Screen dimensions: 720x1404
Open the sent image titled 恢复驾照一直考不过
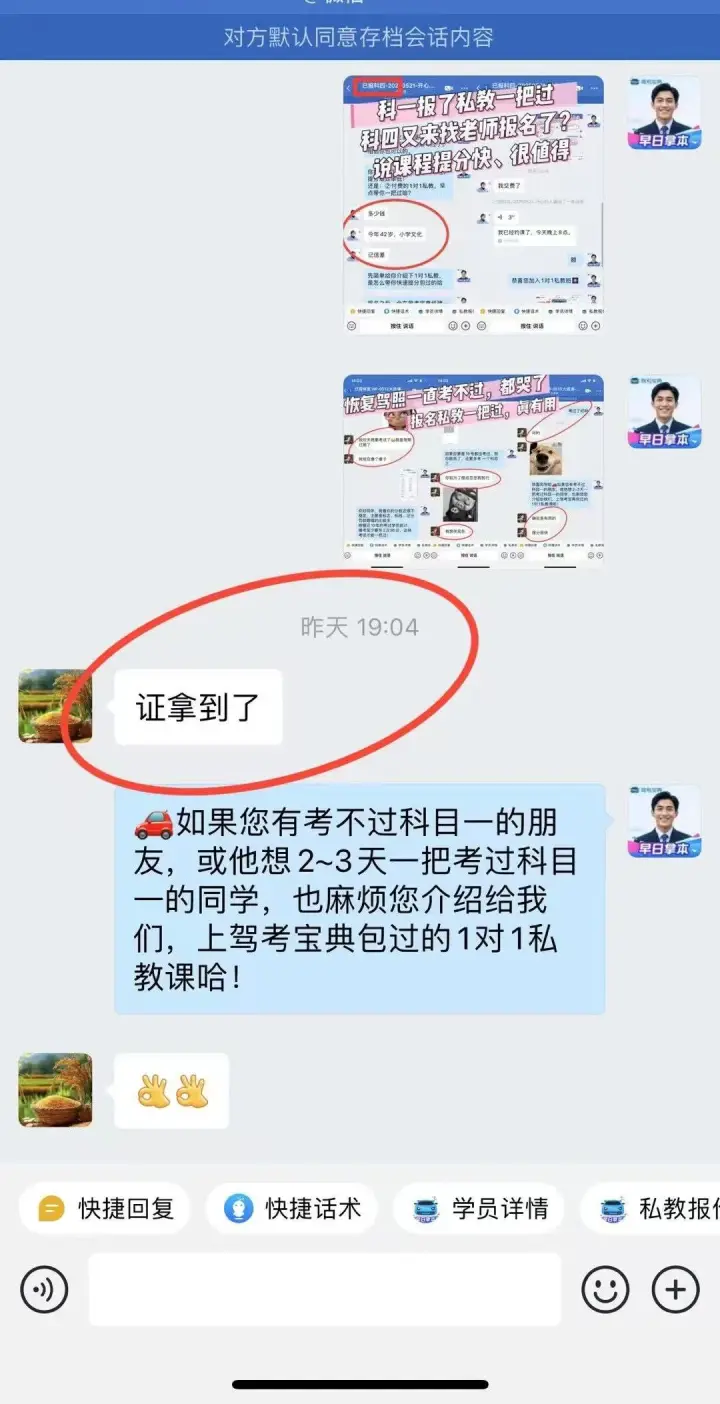(474, 472)
